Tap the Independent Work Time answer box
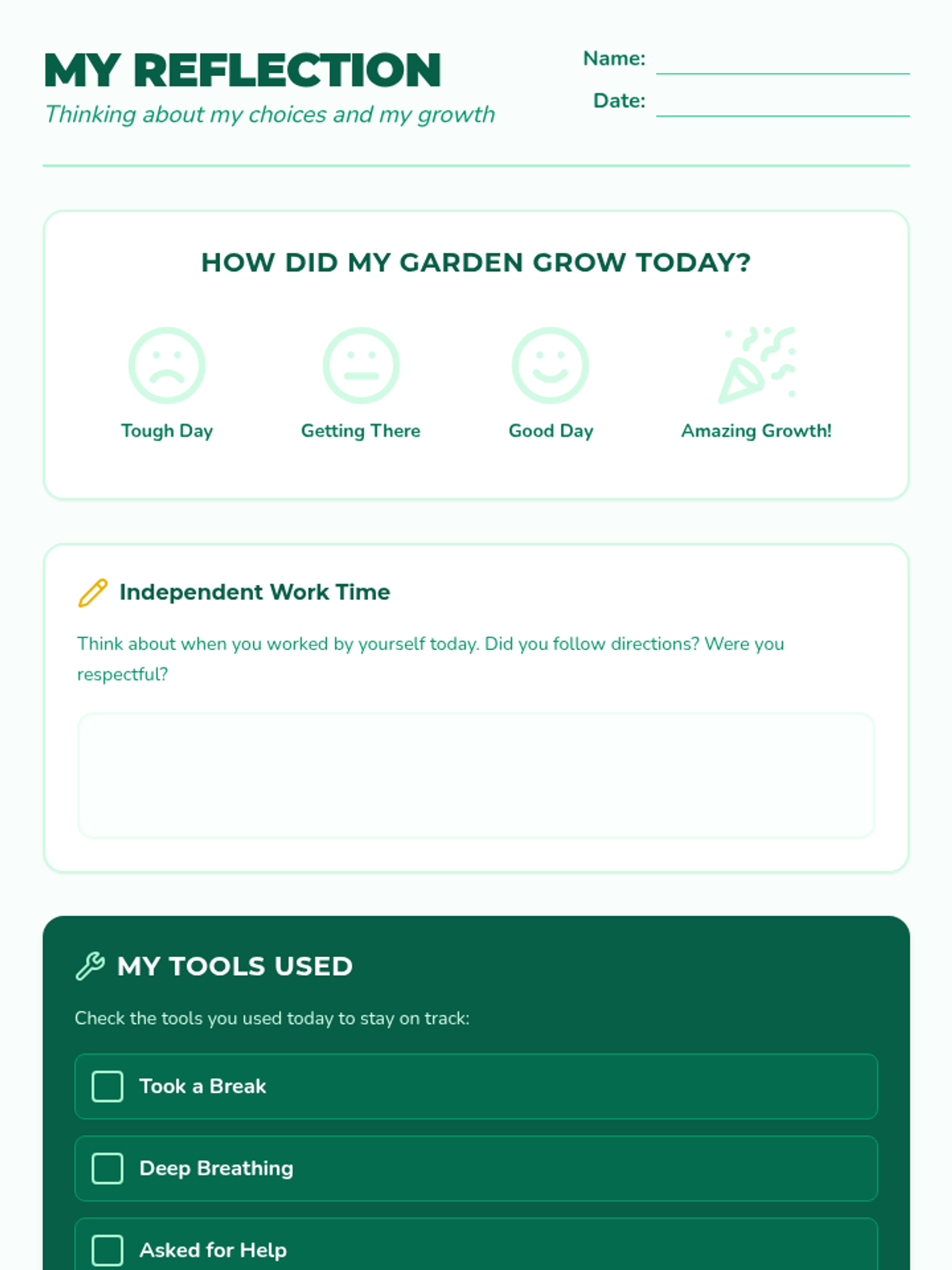952x1270 pixels. point(476,775)
